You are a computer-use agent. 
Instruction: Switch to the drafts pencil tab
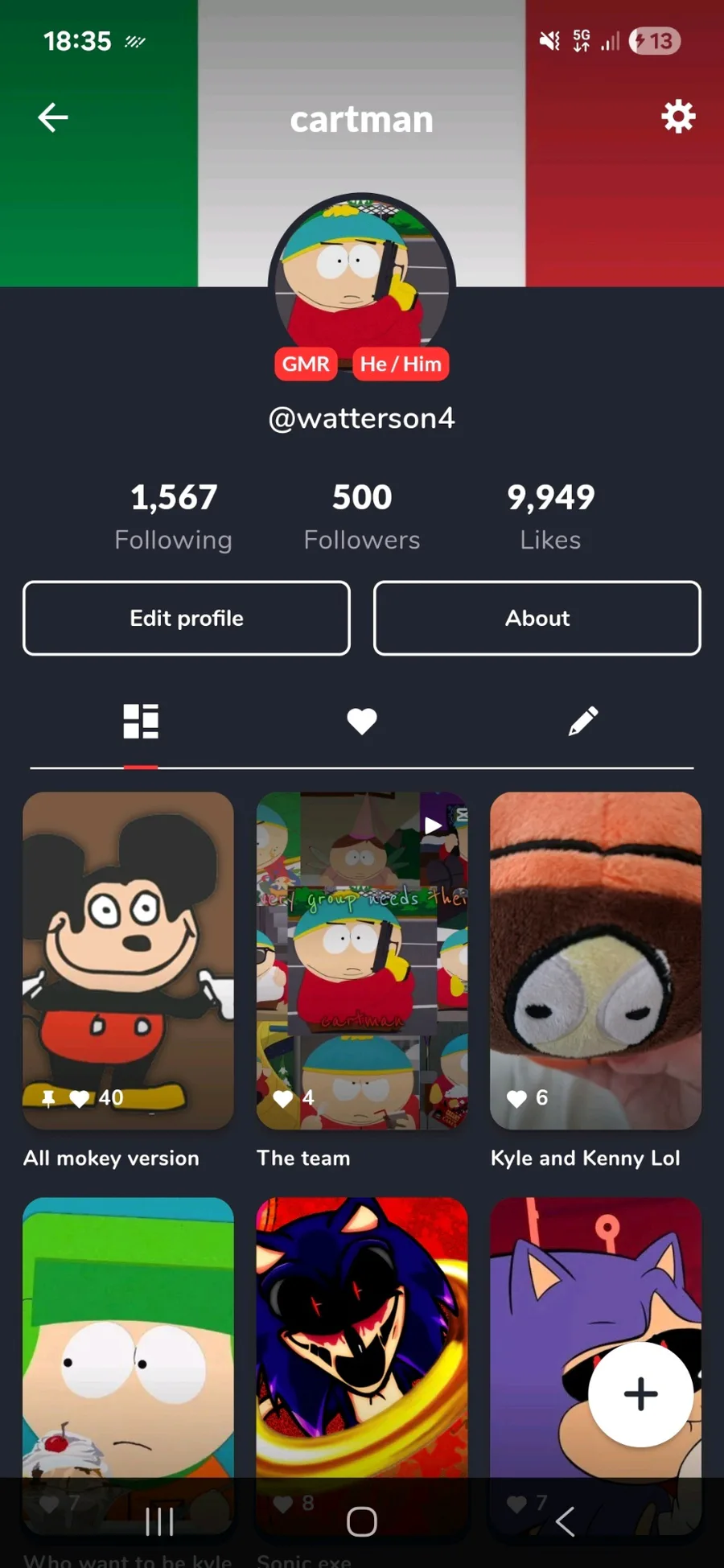tap(583, 722)
